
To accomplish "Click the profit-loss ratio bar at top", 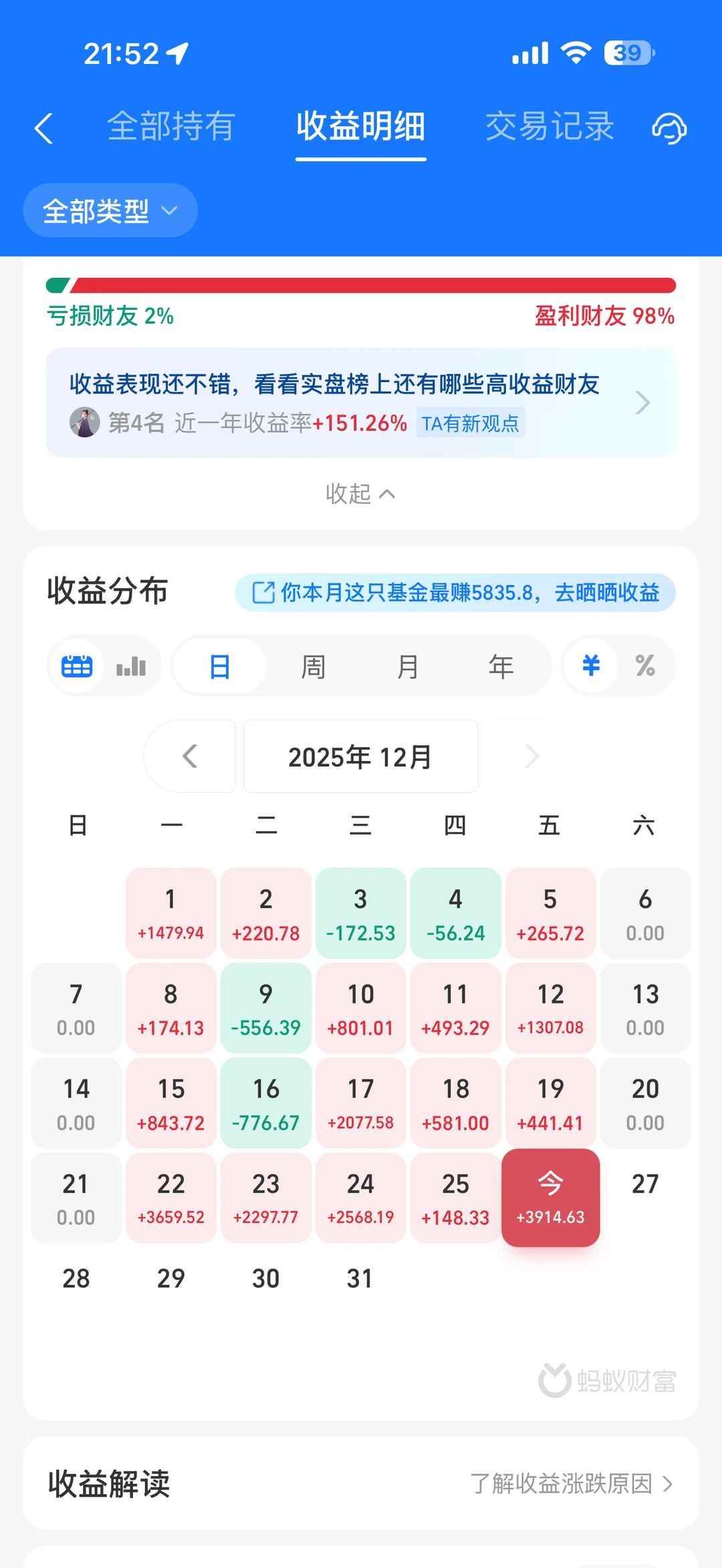I will [361, 283].
